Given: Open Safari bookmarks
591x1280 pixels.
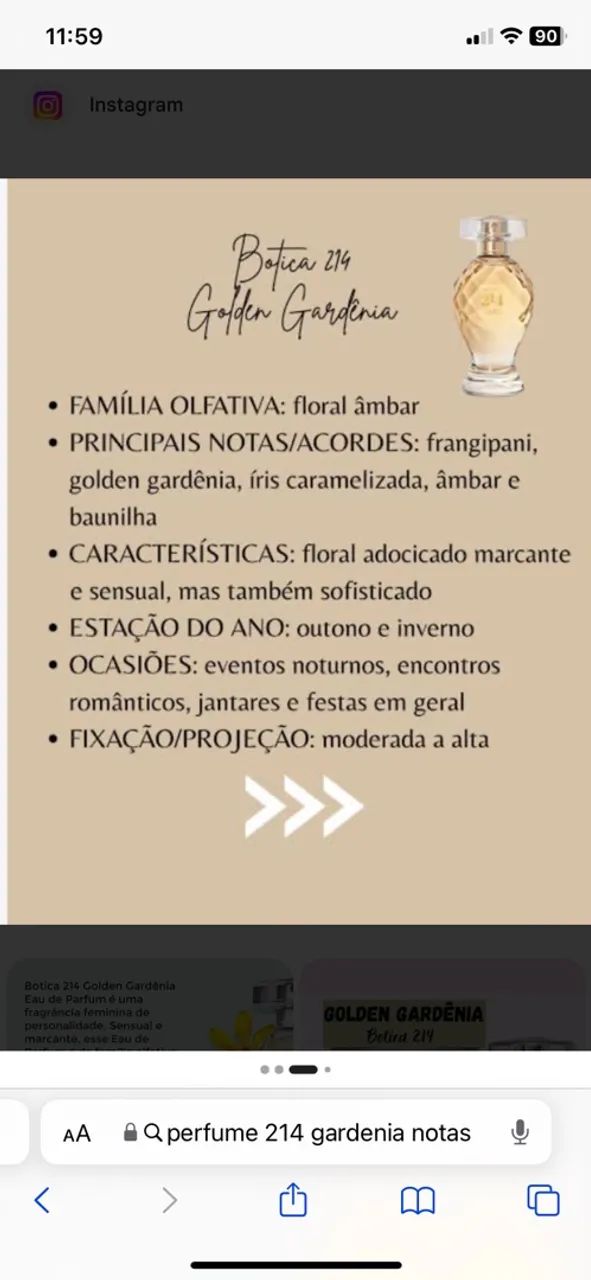Looking at the screenshot, I should tap(418, 1200).
